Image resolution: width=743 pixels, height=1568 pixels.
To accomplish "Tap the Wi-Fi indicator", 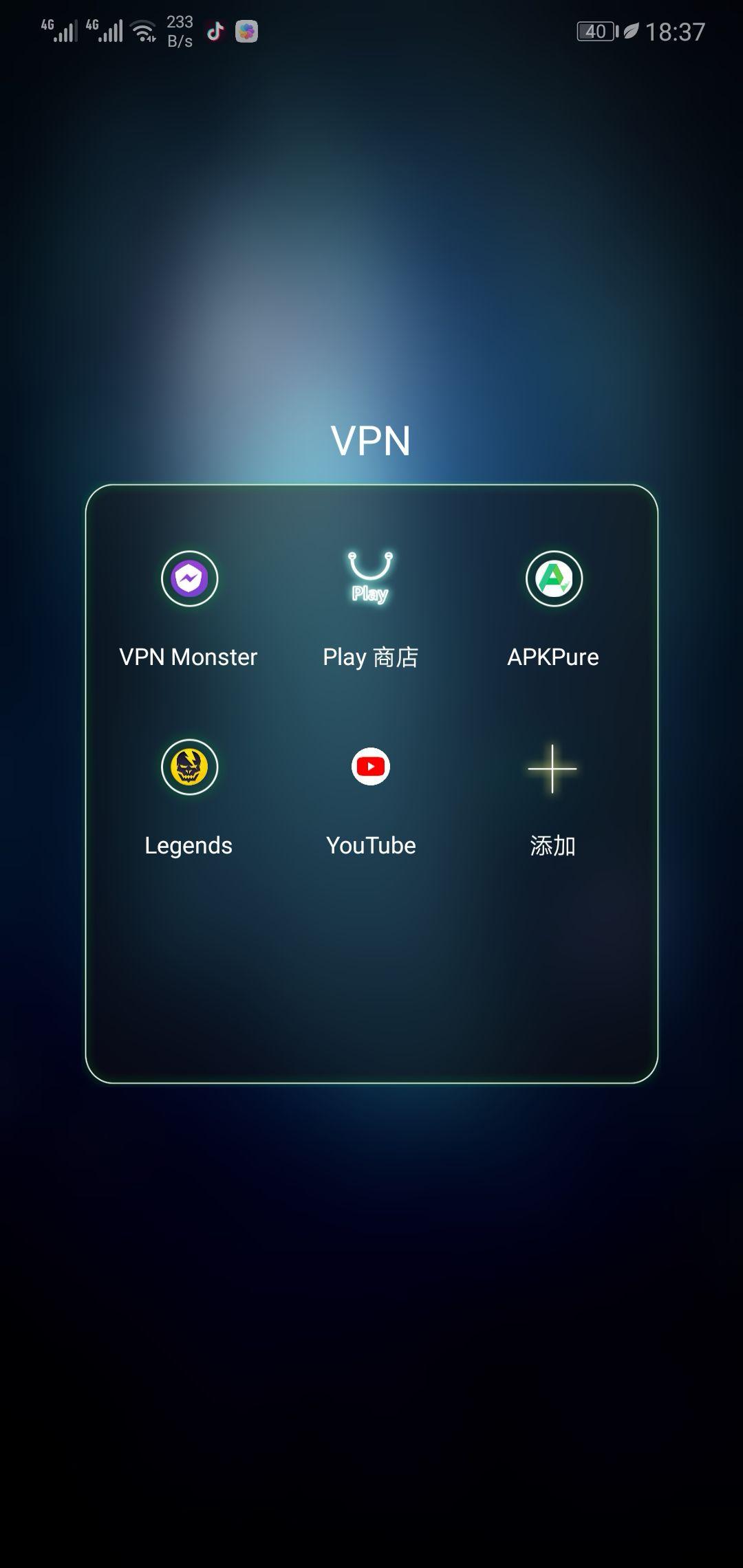I will [145, 30].
